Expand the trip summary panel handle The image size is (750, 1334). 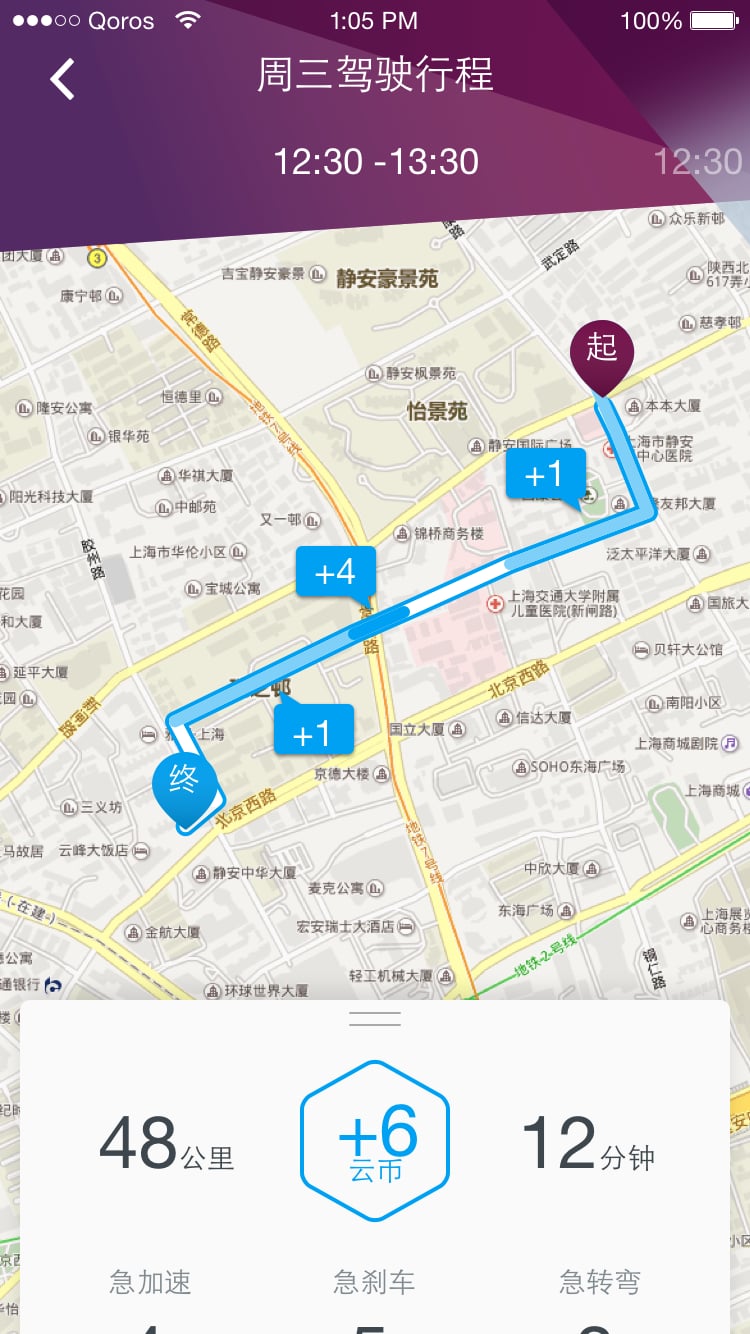[x=375, y=1019]
